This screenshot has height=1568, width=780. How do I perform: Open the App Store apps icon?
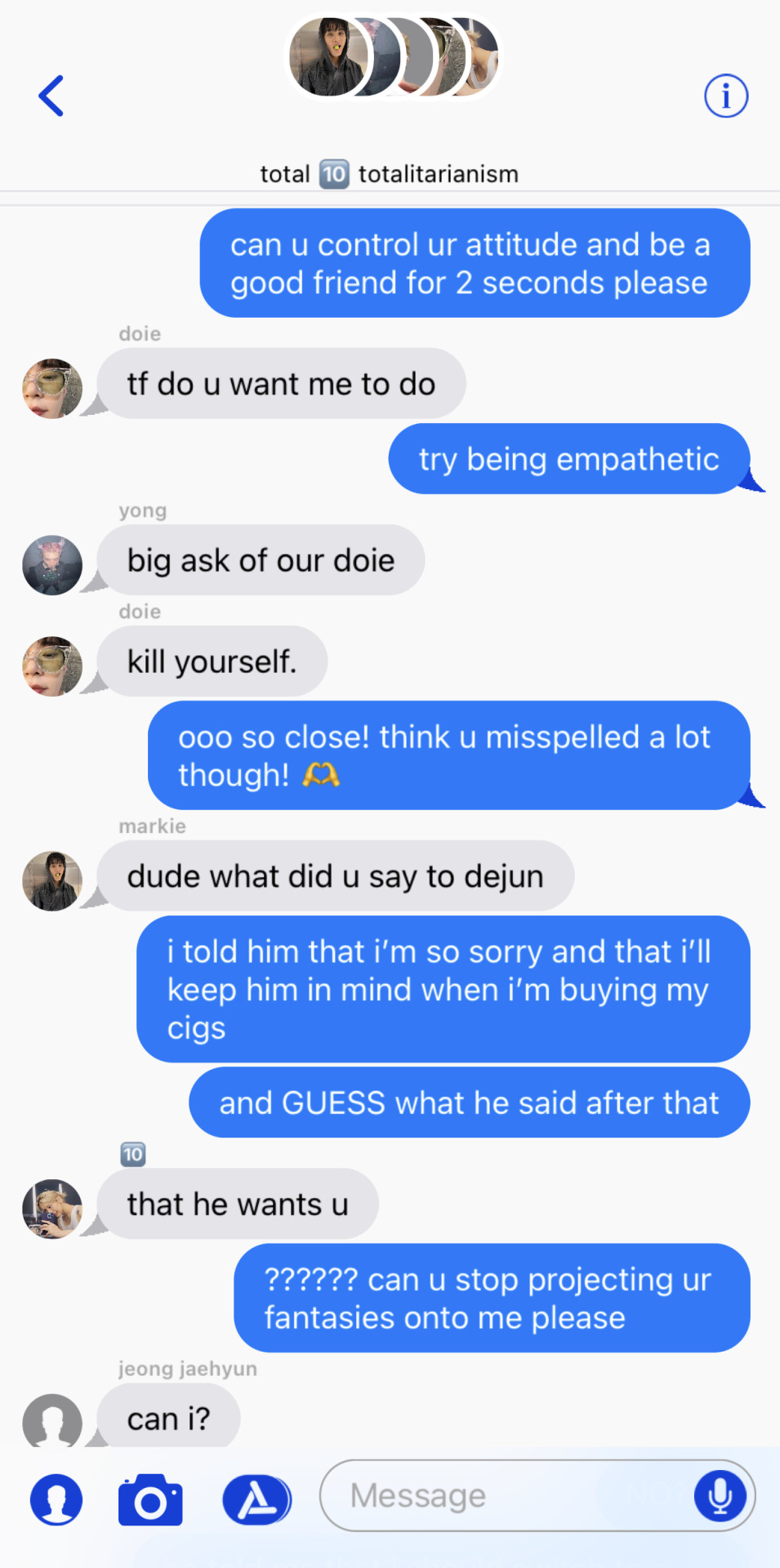pos(256,1499)
